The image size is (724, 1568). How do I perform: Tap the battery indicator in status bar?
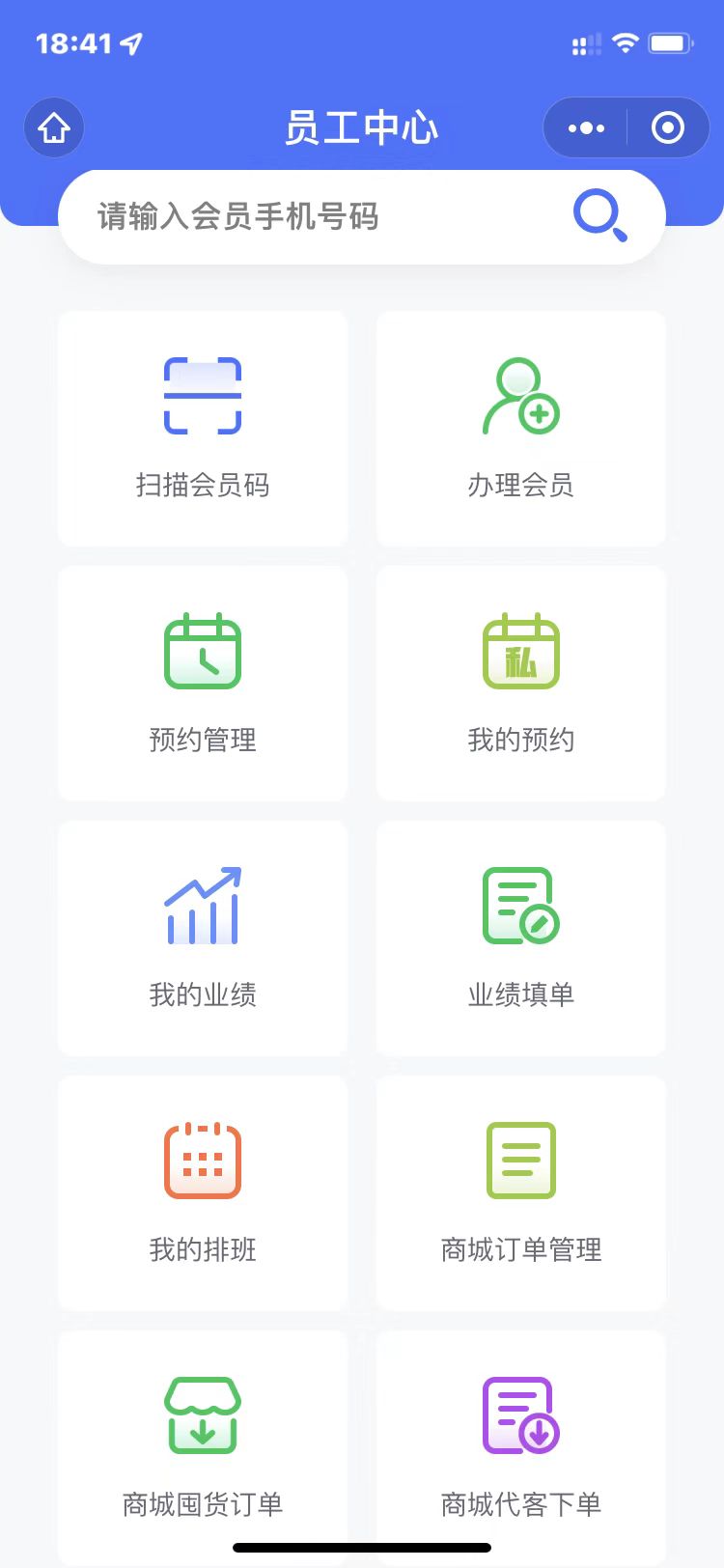pyautogui.click(x=668, y=42)
